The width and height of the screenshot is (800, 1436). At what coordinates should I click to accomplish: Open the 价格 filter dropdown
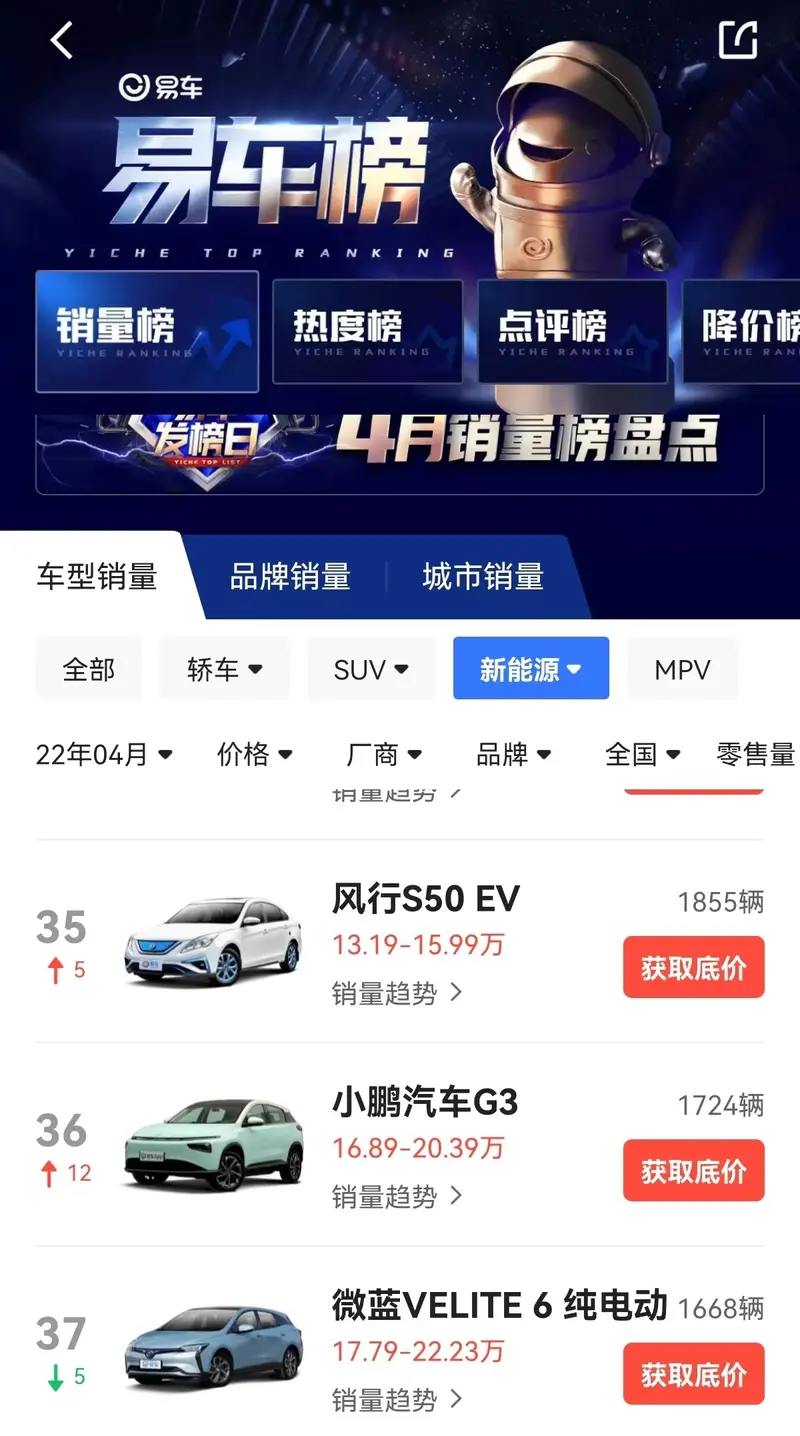pyautogui.click(x=255, y=754)
